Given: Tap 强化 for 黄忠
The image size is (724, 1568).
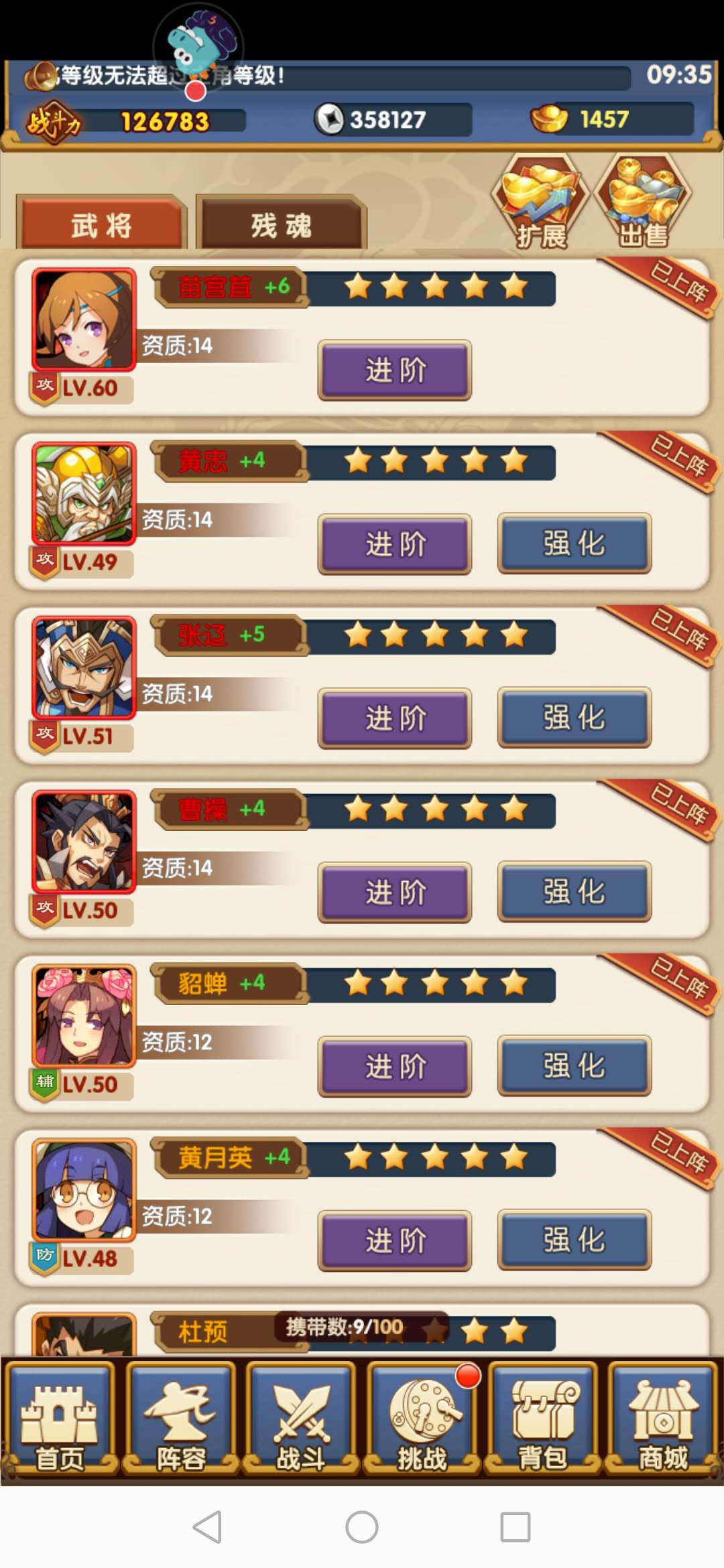Looking at the screenshot, I should coord(574,543).
